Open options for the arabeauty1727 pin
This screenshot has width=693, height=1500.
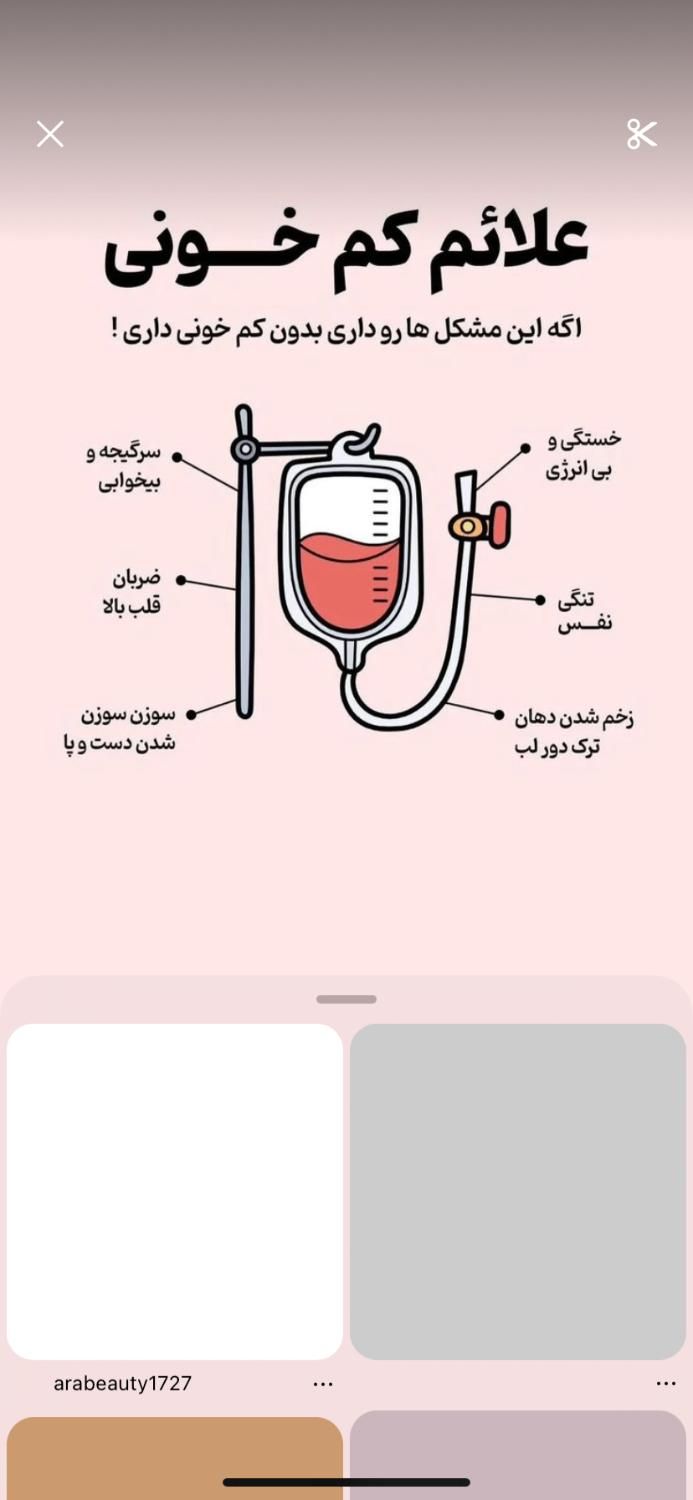322,1384
